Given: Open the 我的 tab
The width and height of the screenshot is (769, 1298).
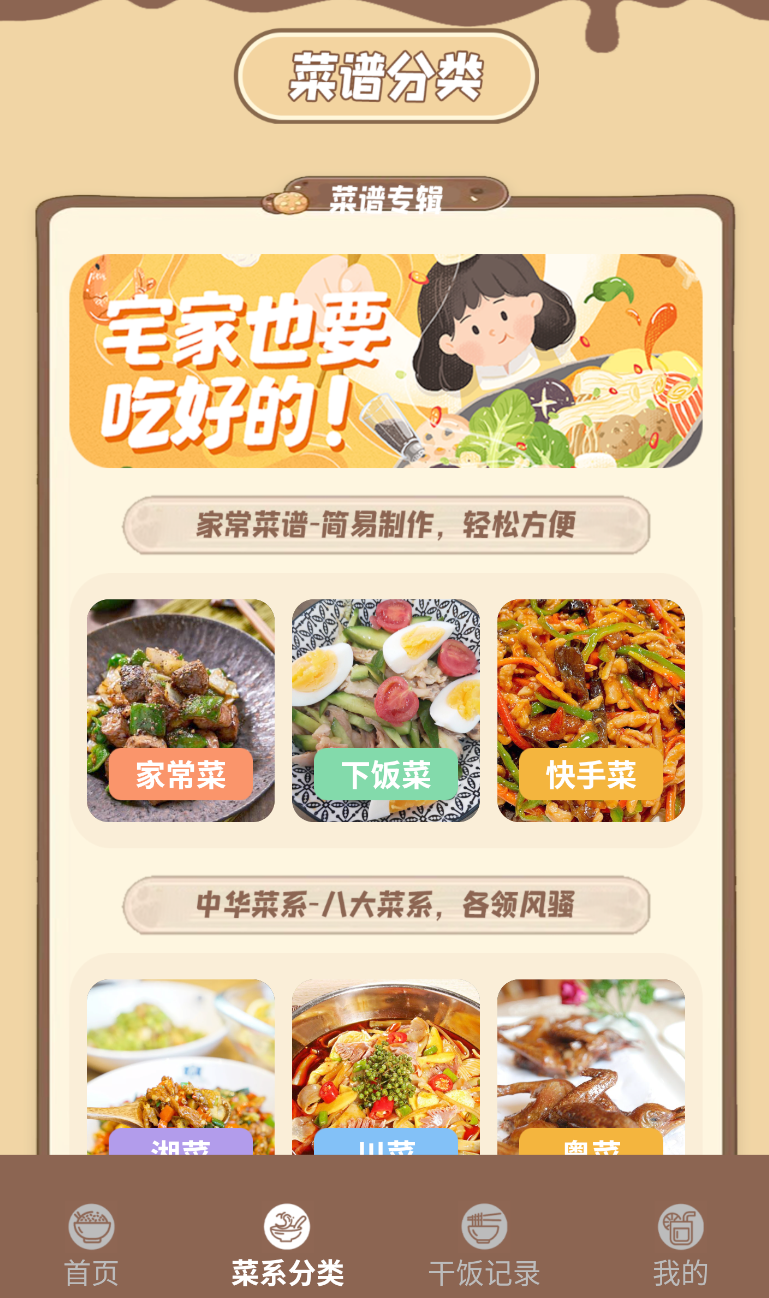Looking at the screenshot, I should pyautogui.click(x=680, y=1245).
